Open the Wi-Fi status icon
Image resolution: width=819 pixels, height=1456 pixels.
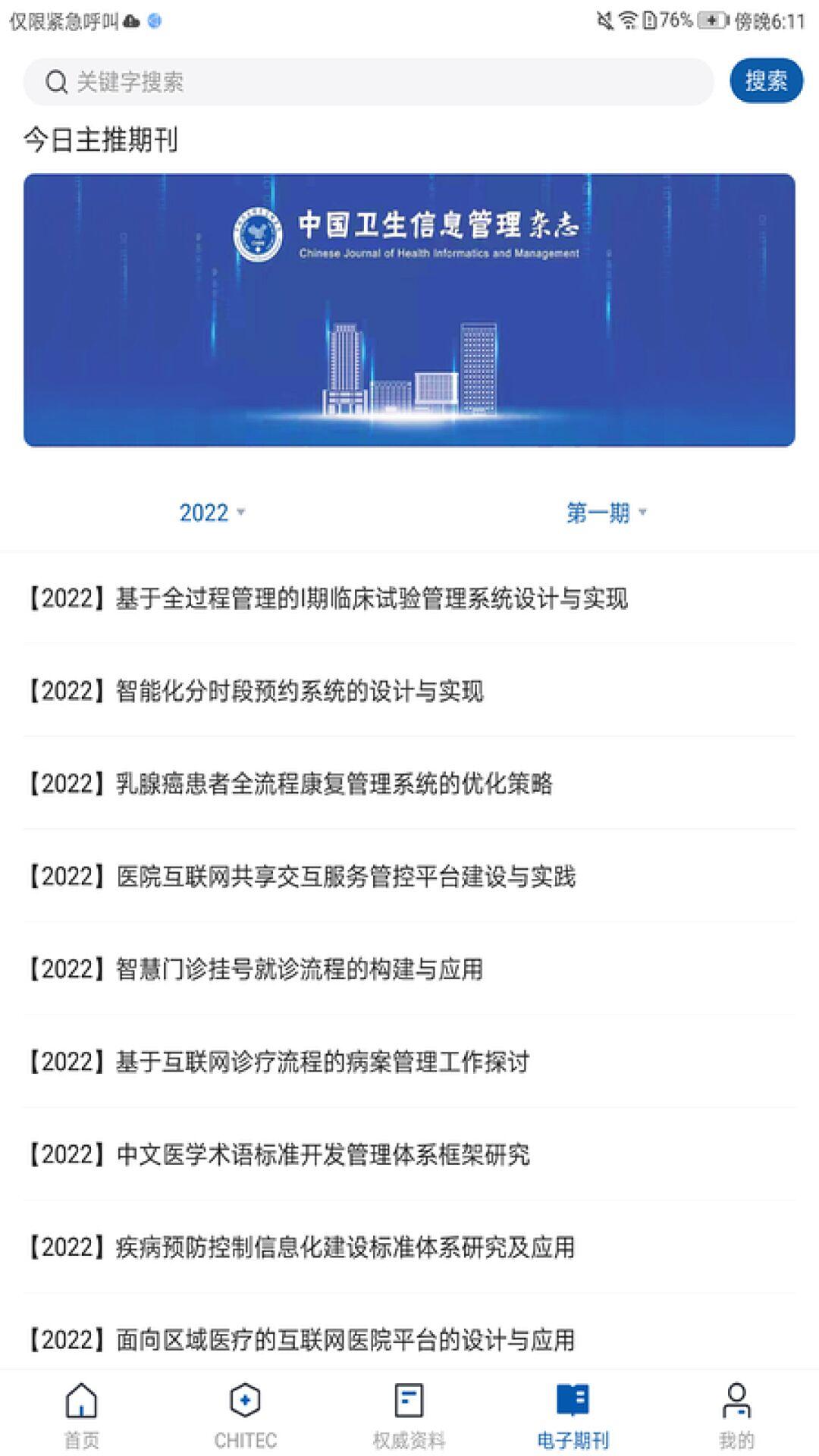[628, 20]
